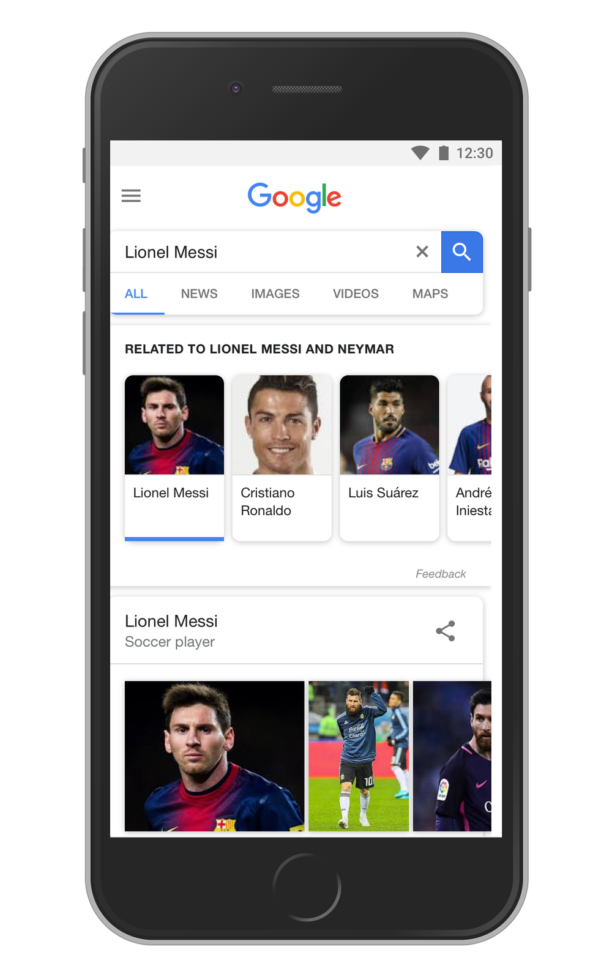
Task: Open the large Messi portrait photo
Action: (214, 755)
